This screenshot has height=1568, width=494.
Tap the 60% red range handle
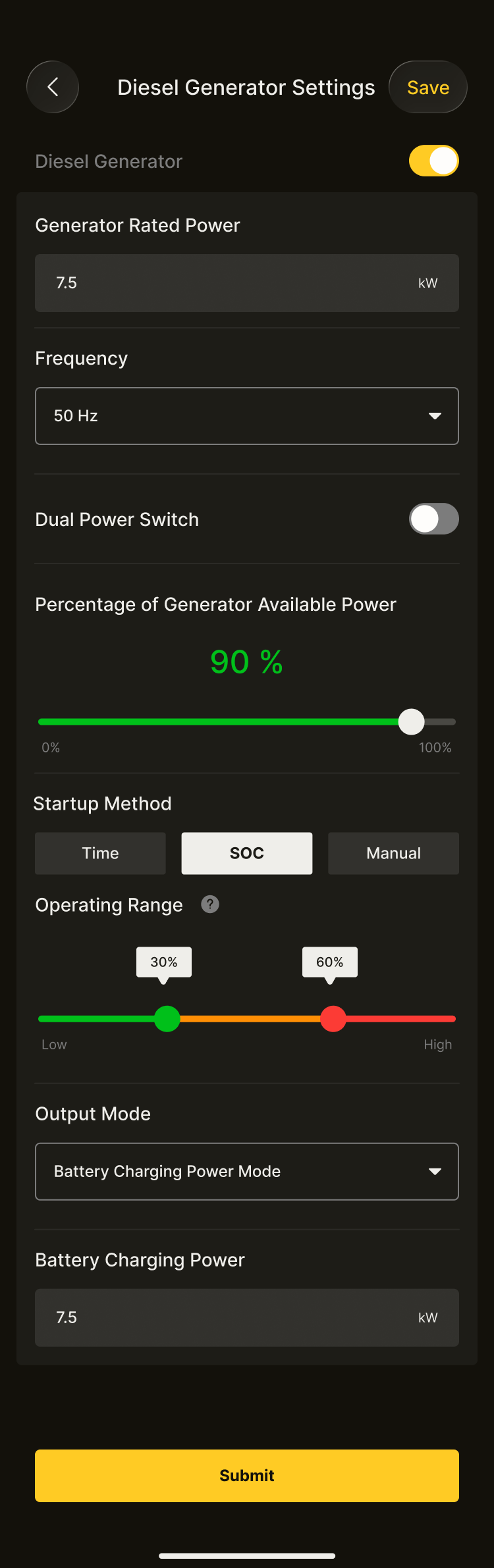[333, 1019]
